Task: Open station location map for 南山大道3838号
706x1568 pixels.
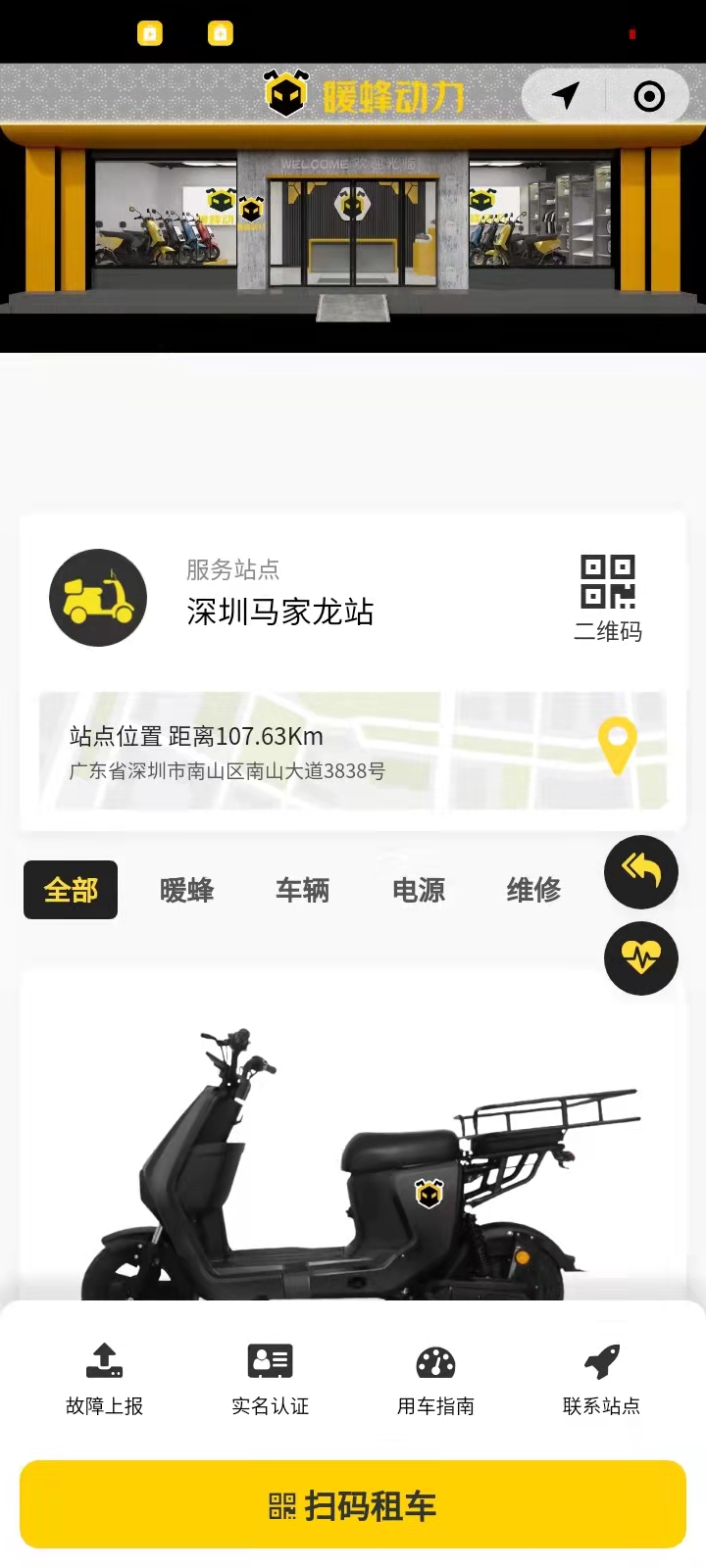Action: [x=353, y=753]
